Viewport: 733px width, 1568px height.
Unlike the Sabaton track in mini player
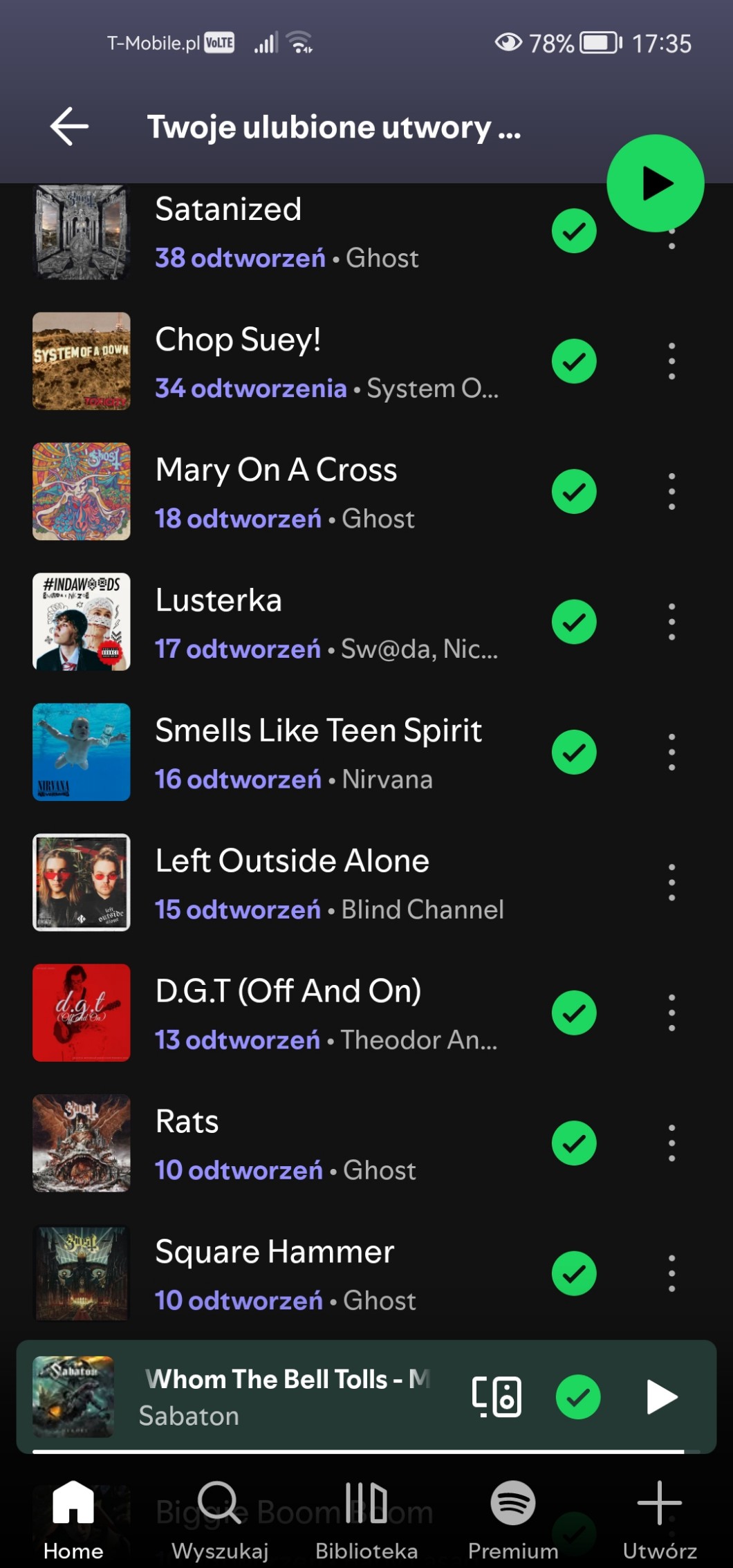tap(578, 1396)
